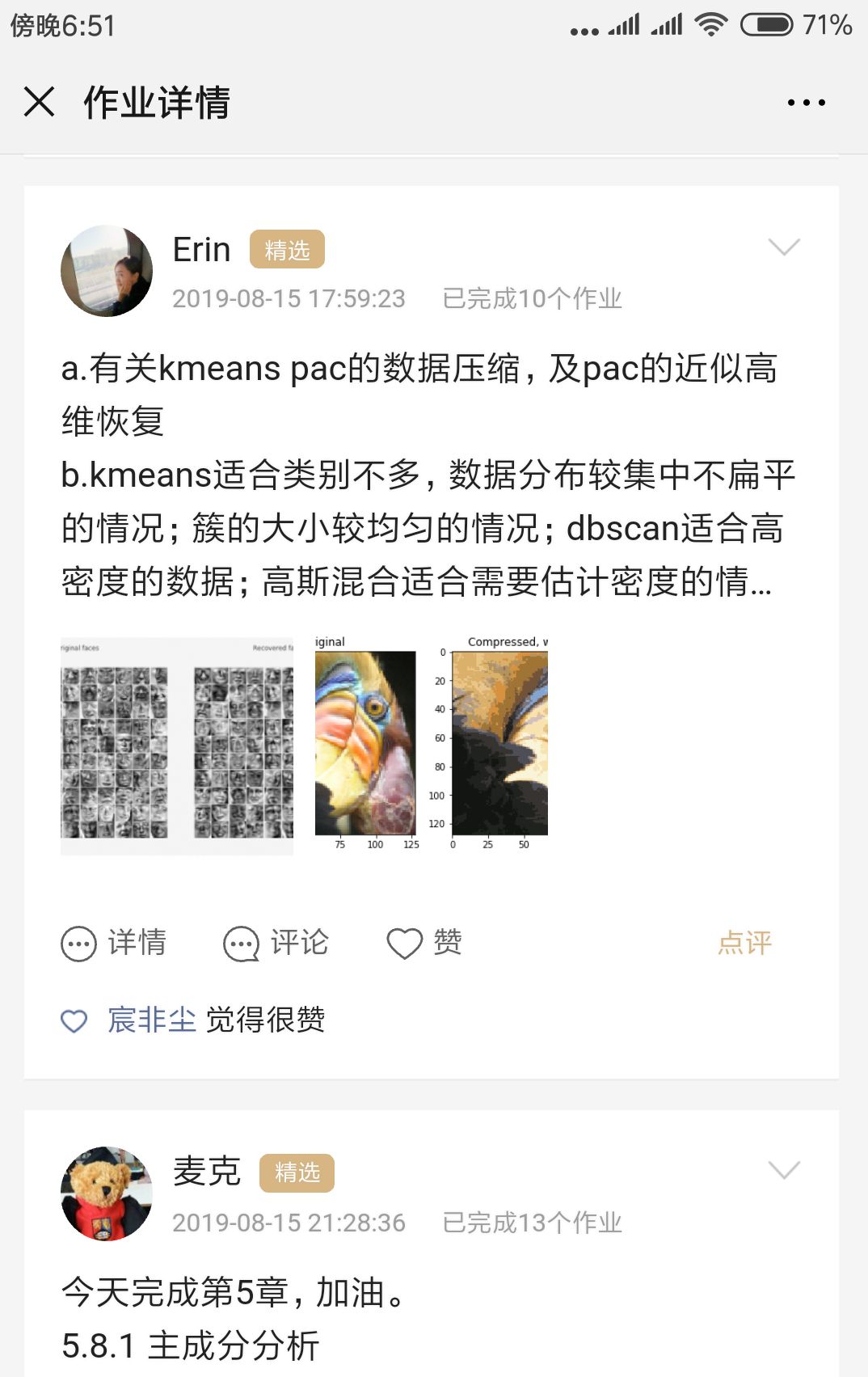Image resolution: width=868 pixels, height=1377 pixels.
Task: View the faces comparison image thumbnail
Action: [x=177, y=746]
